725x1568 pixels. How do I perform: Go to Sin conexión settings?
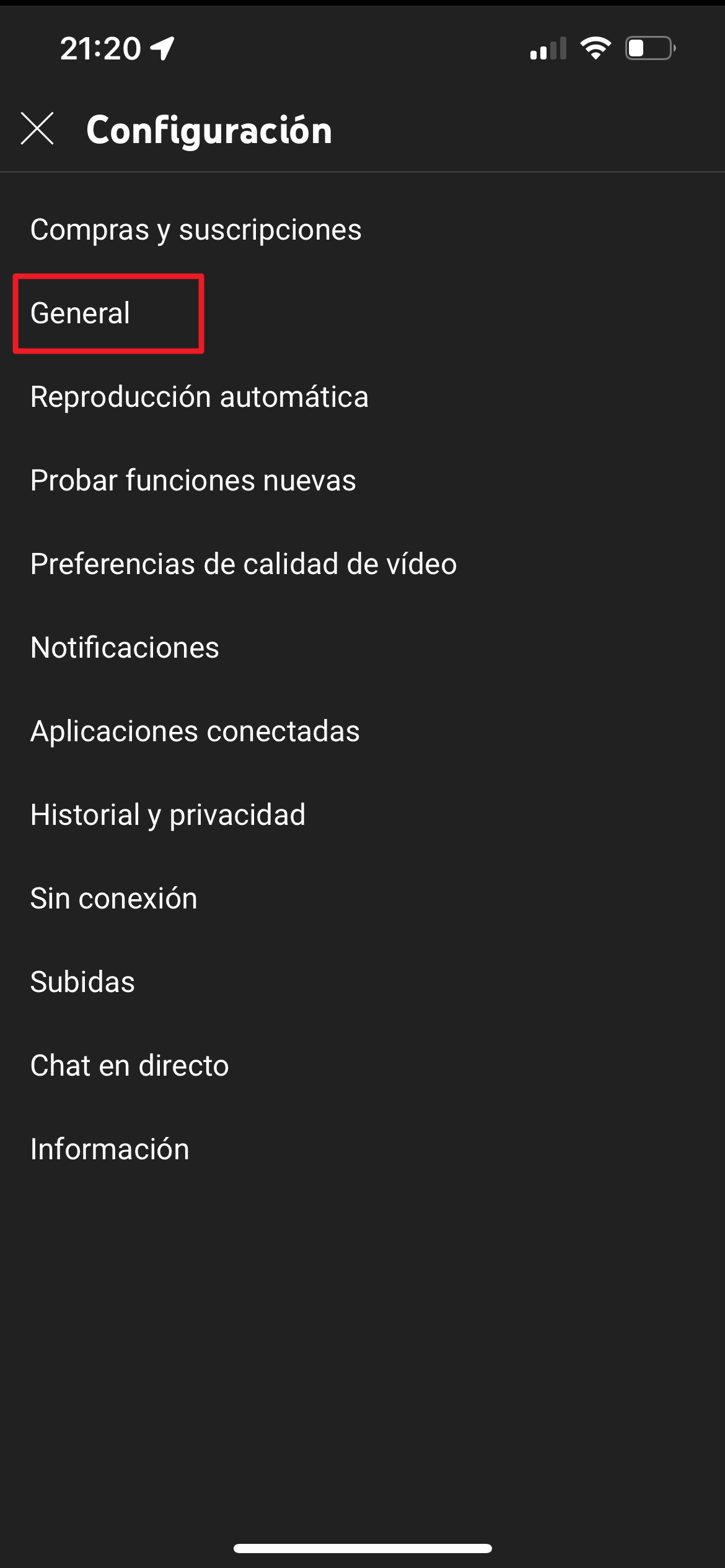pos(362,899)
